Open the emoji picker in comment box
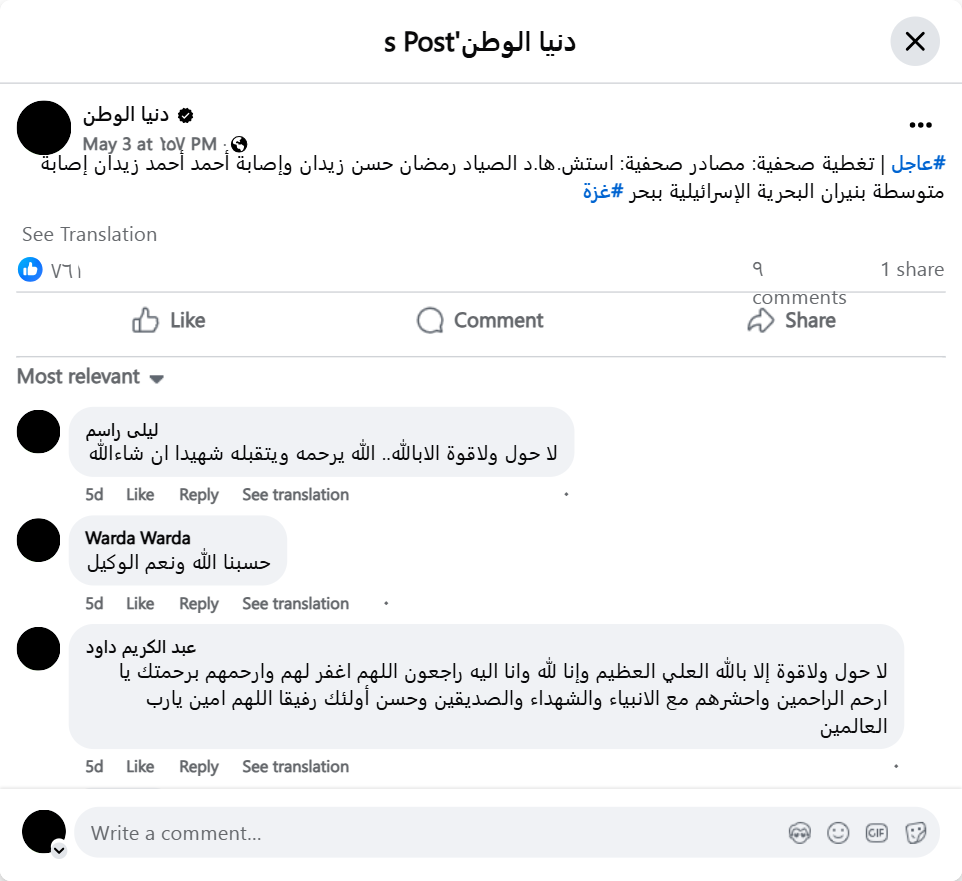962x881 pixels. tap(838, 833)
